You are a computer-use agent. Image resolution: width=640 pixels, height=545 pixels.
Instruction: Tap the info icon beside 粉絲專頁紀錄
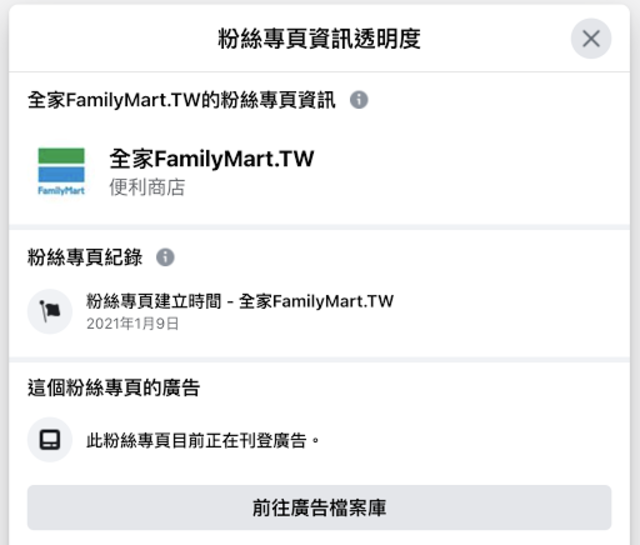pyautogui.click(x=166, y=257)
